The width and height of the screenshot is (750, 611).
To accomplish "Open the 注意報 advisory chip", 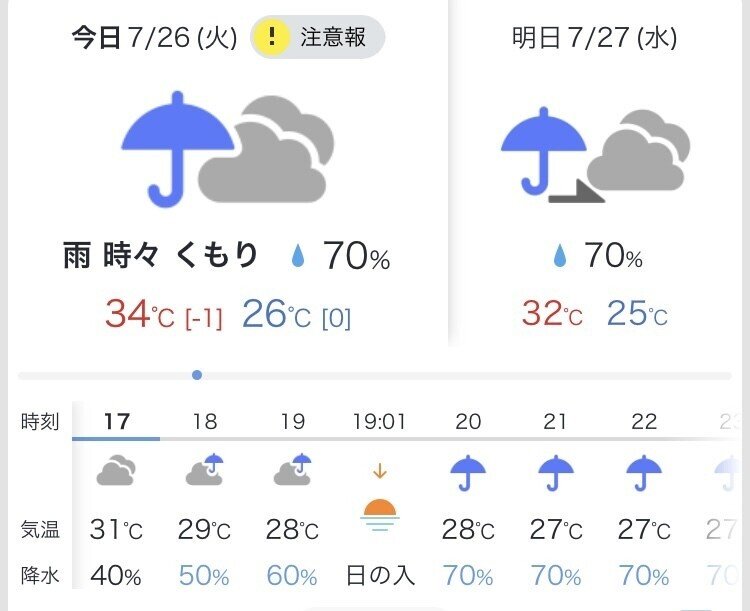I will click(317, 39).
